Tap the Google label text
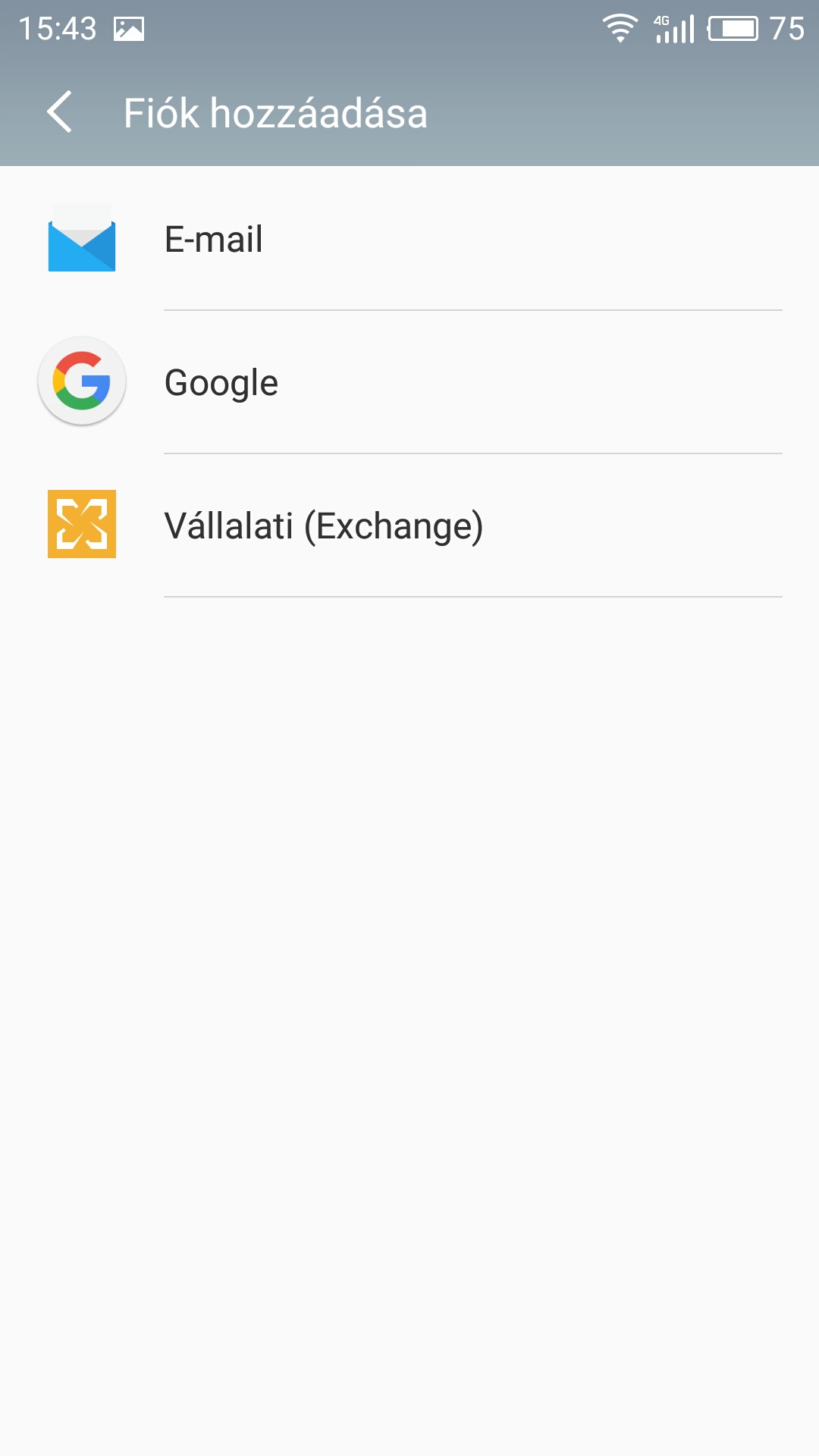This screenshot has width=819, height=1456. pyautogui.click(x=221, y=381)
